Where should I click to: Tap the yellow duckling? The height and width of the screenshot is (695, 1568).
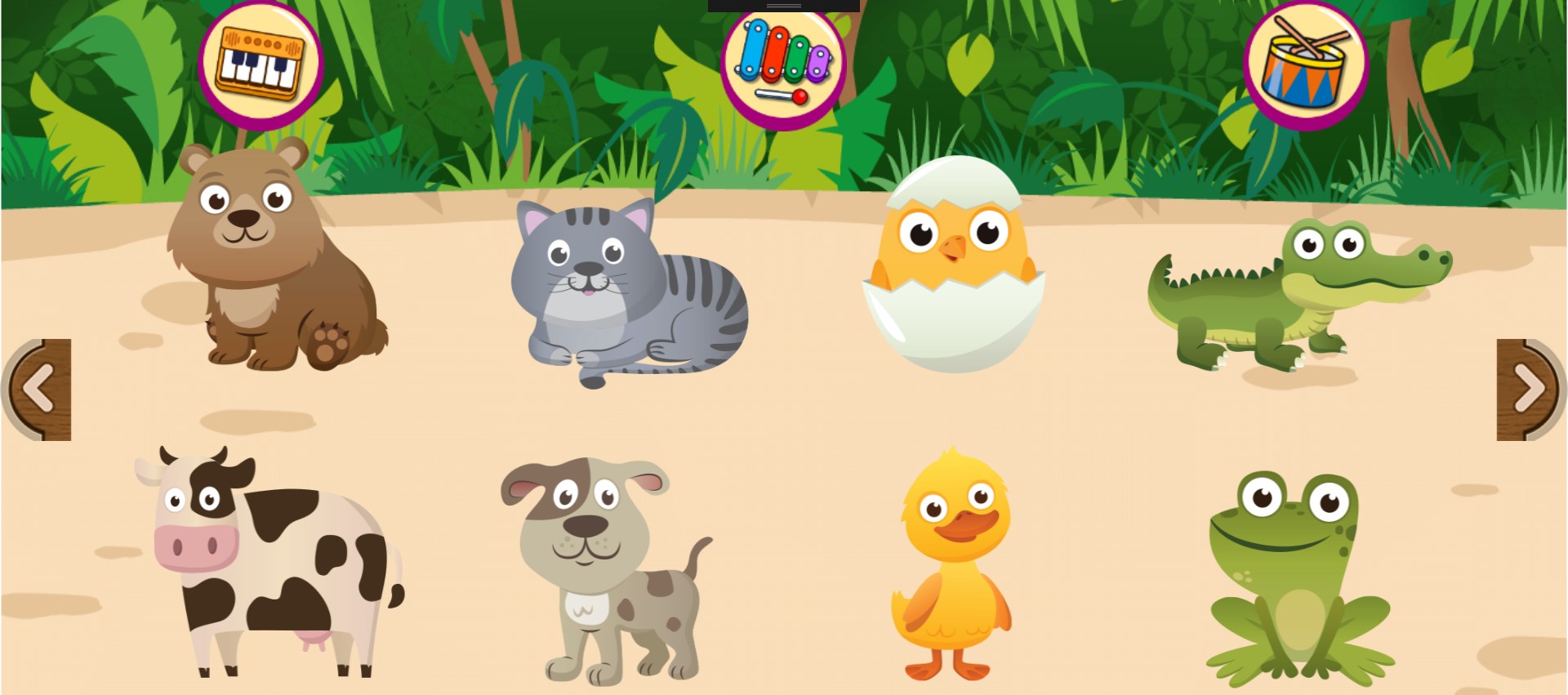pos(951,564)
